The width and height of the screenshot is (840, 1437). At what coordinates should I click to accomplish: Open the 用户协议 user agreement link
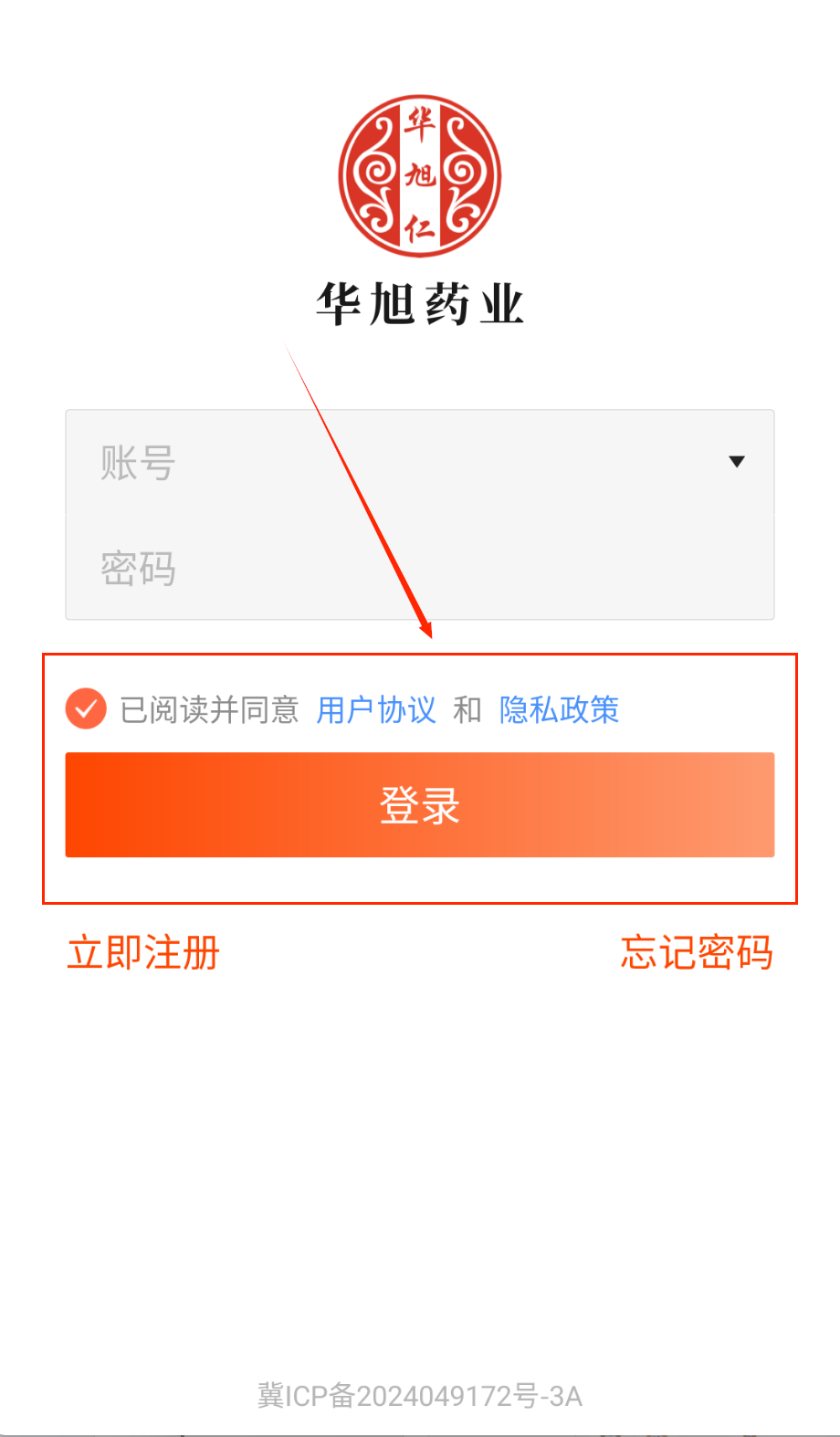click(376, 709)
